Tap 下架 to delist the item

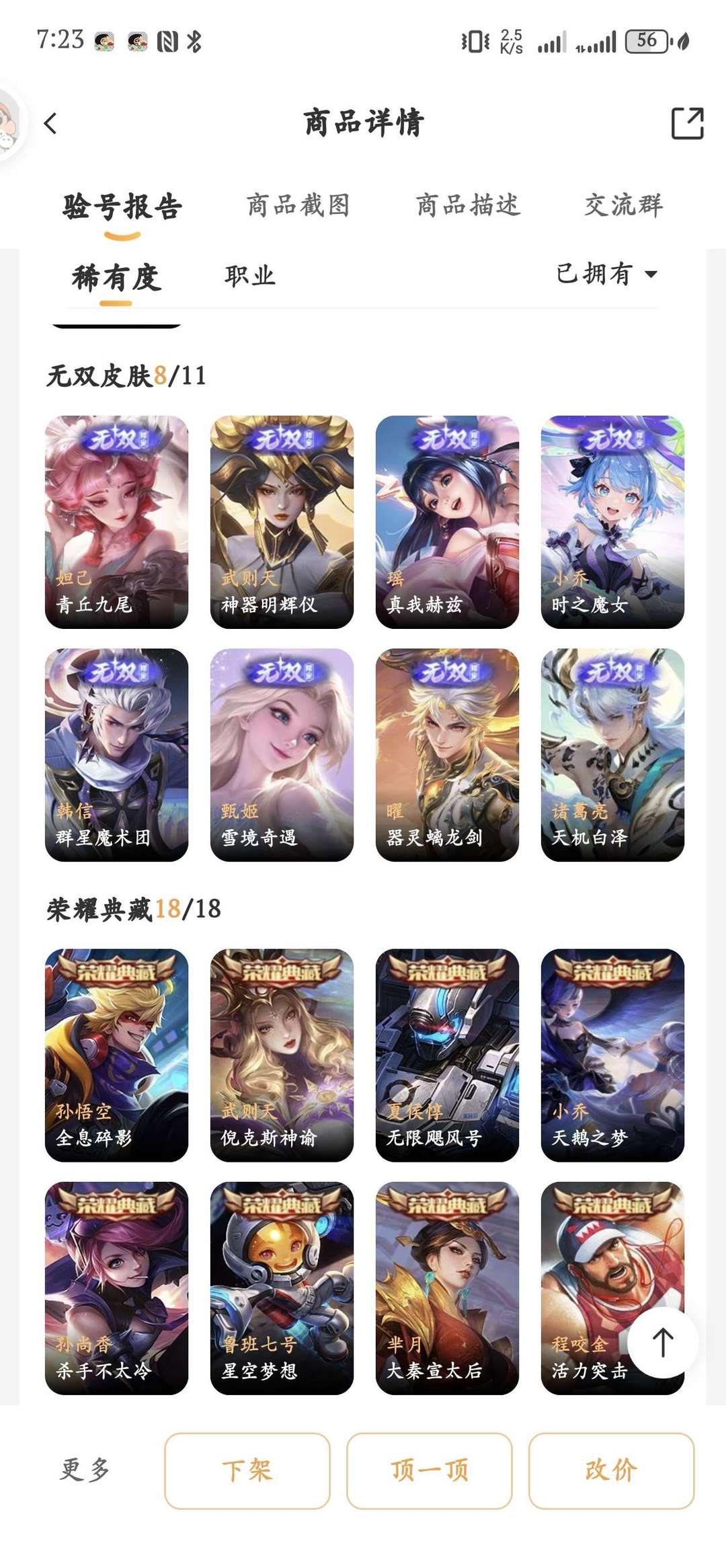[x=247, y=1470]
